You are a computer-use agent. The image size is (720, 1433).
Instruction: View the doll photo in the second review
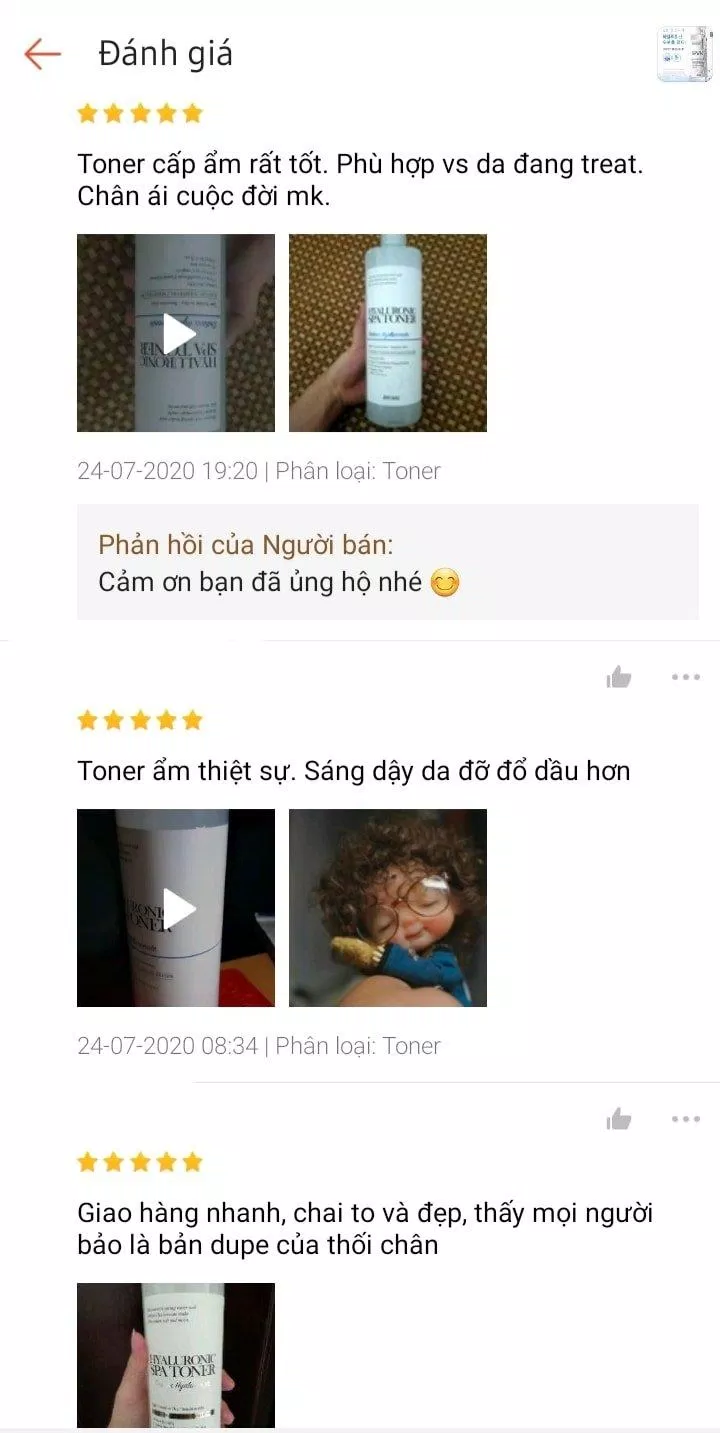(x=387, y=908)
